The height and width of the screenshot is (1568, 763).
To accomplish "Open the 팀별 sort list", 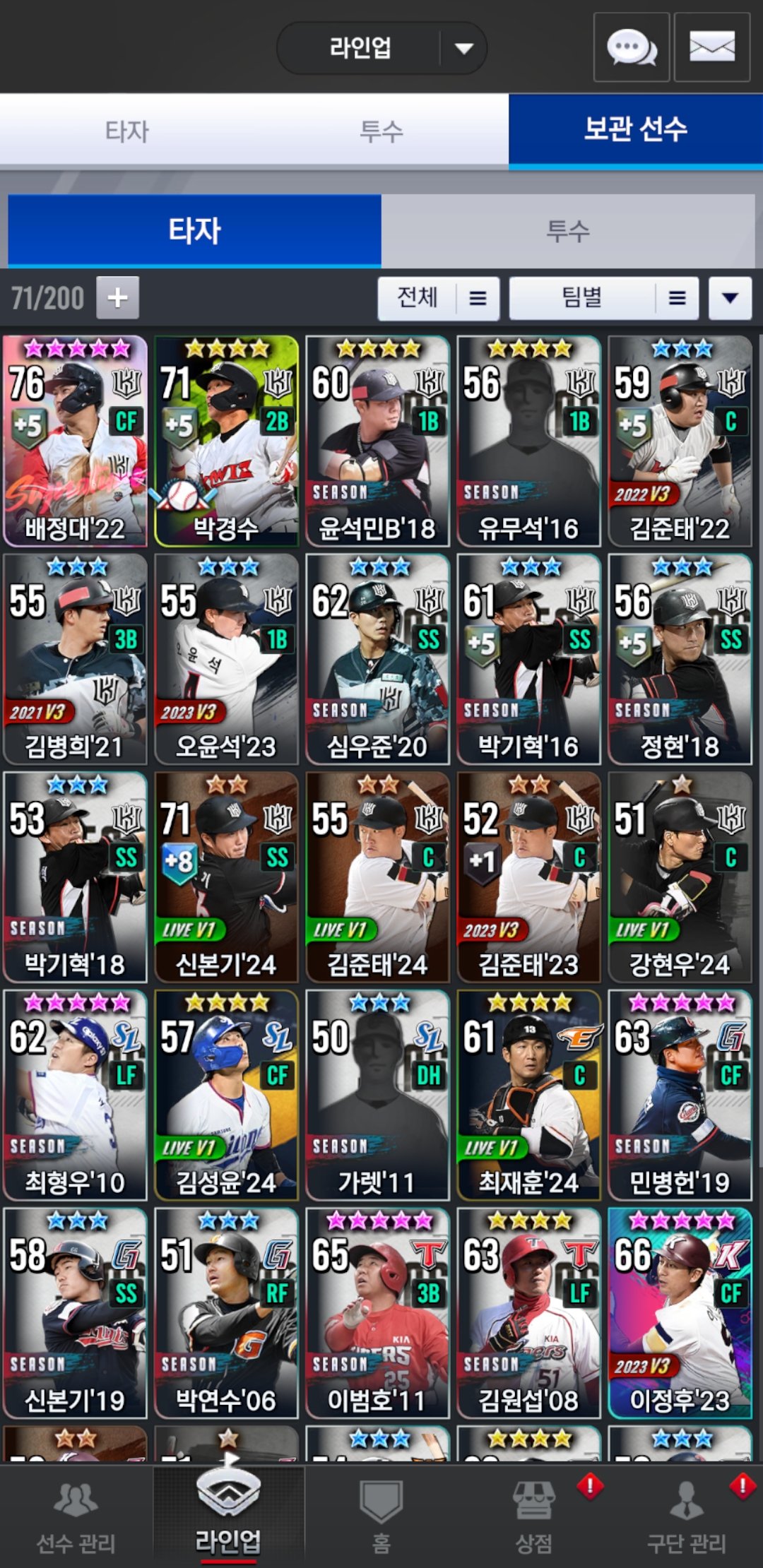I will pos(604,298).
